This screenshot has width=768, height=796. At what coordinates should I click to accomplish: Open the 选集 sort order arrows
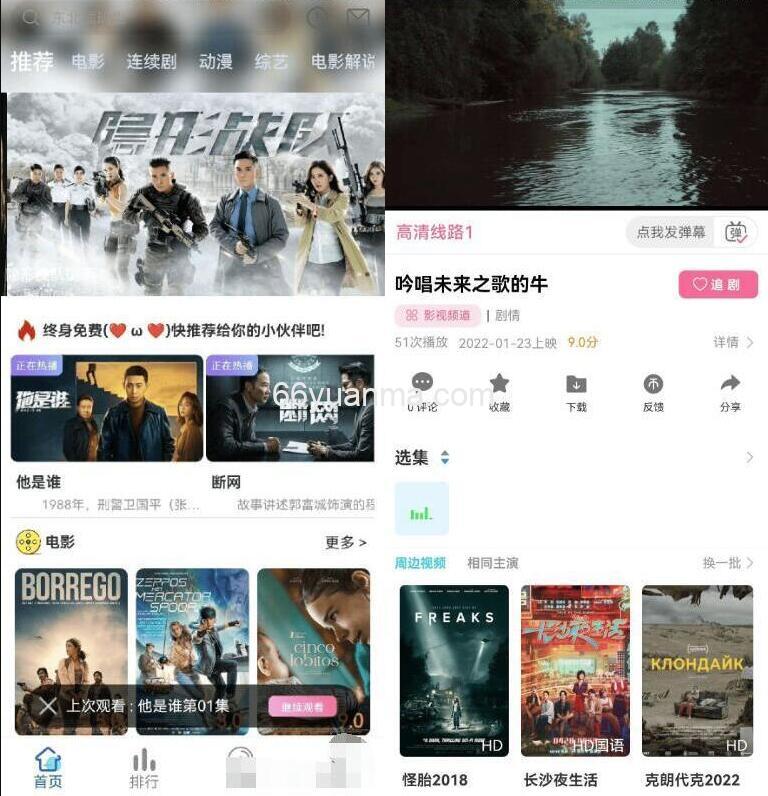click(445, 456)
